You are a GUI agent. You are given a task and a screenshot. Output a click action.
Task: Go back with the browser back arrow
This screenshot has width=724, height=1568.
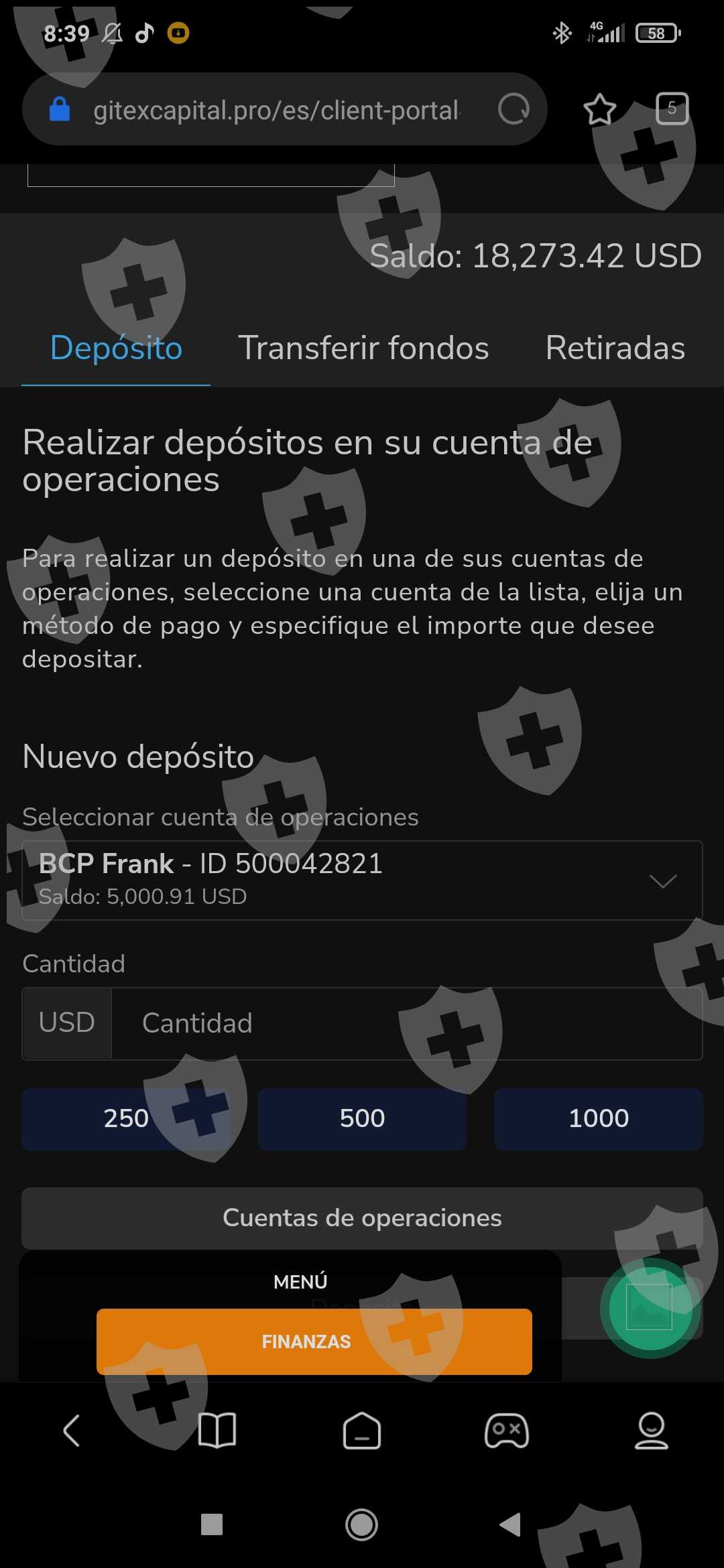[x=72, y=1431]
